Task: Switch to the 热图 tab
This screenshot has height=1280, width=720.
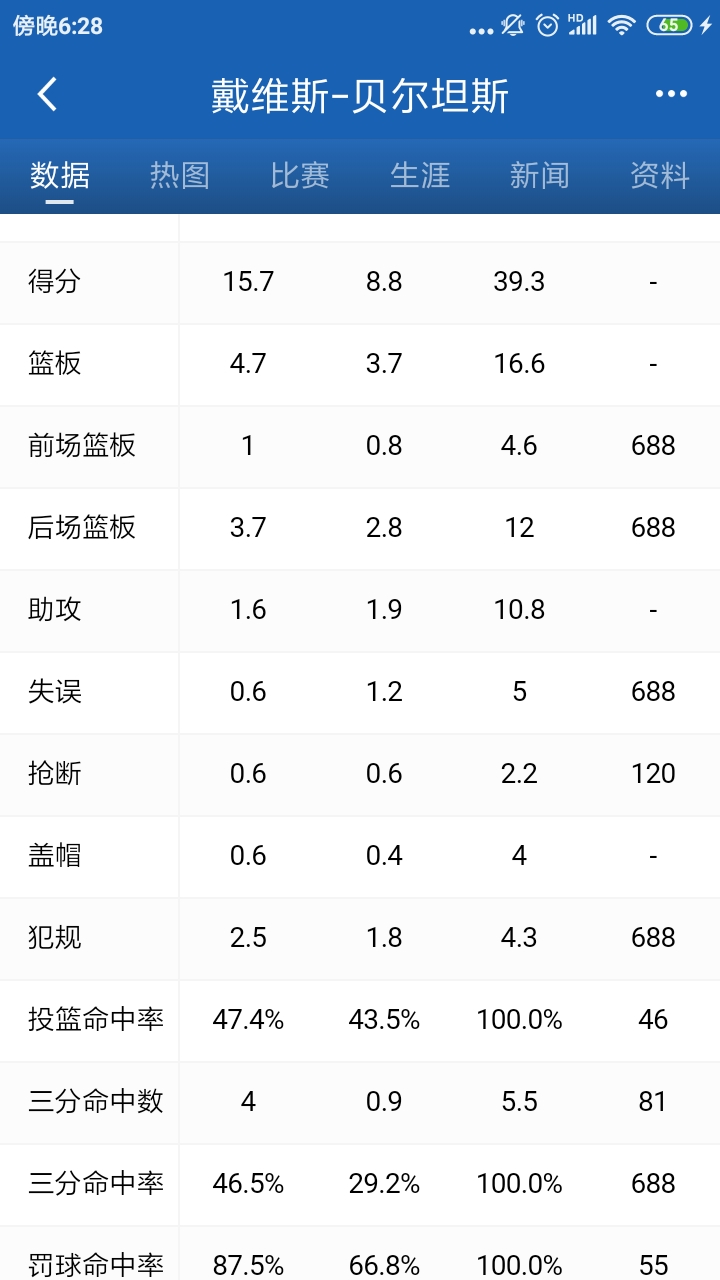Action: point(180,176)
